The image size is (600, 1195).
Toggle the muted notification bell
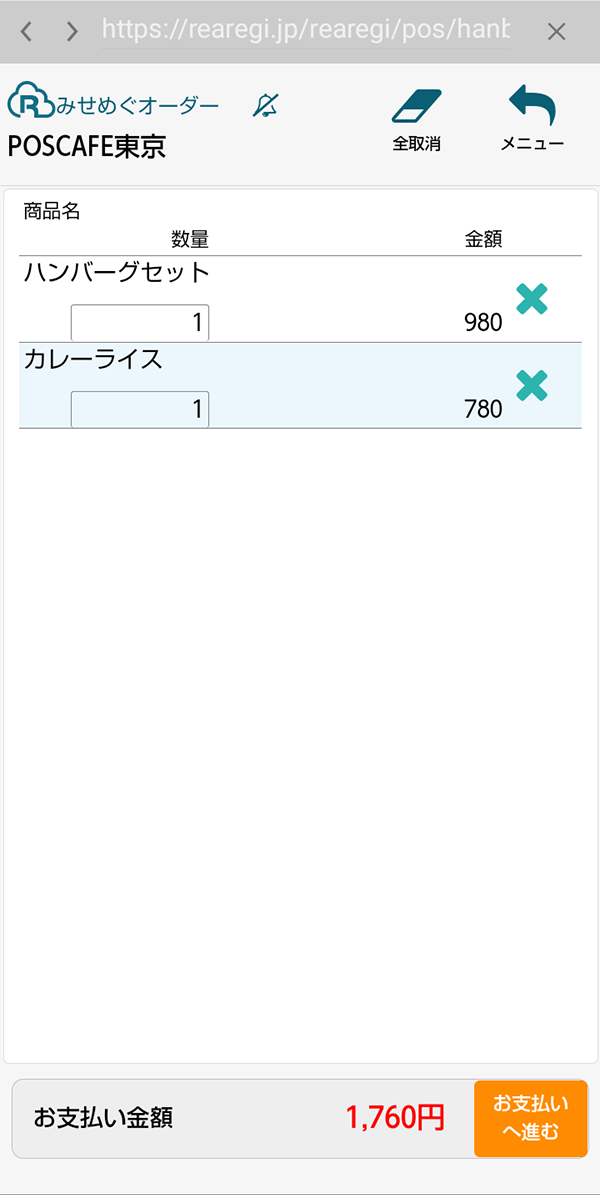point(266,105)
